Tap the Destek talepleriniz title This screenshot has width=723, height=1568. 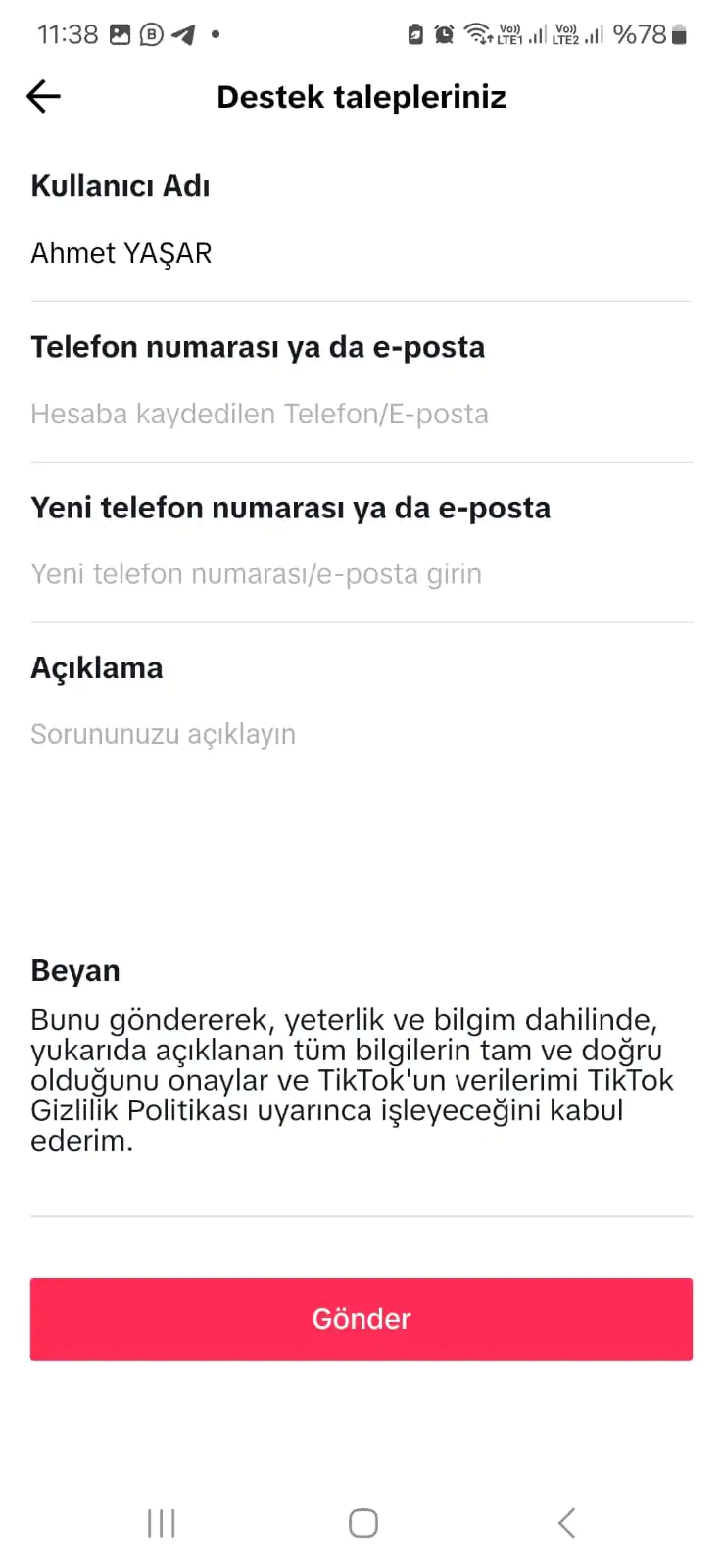click(x=361, y=96)
